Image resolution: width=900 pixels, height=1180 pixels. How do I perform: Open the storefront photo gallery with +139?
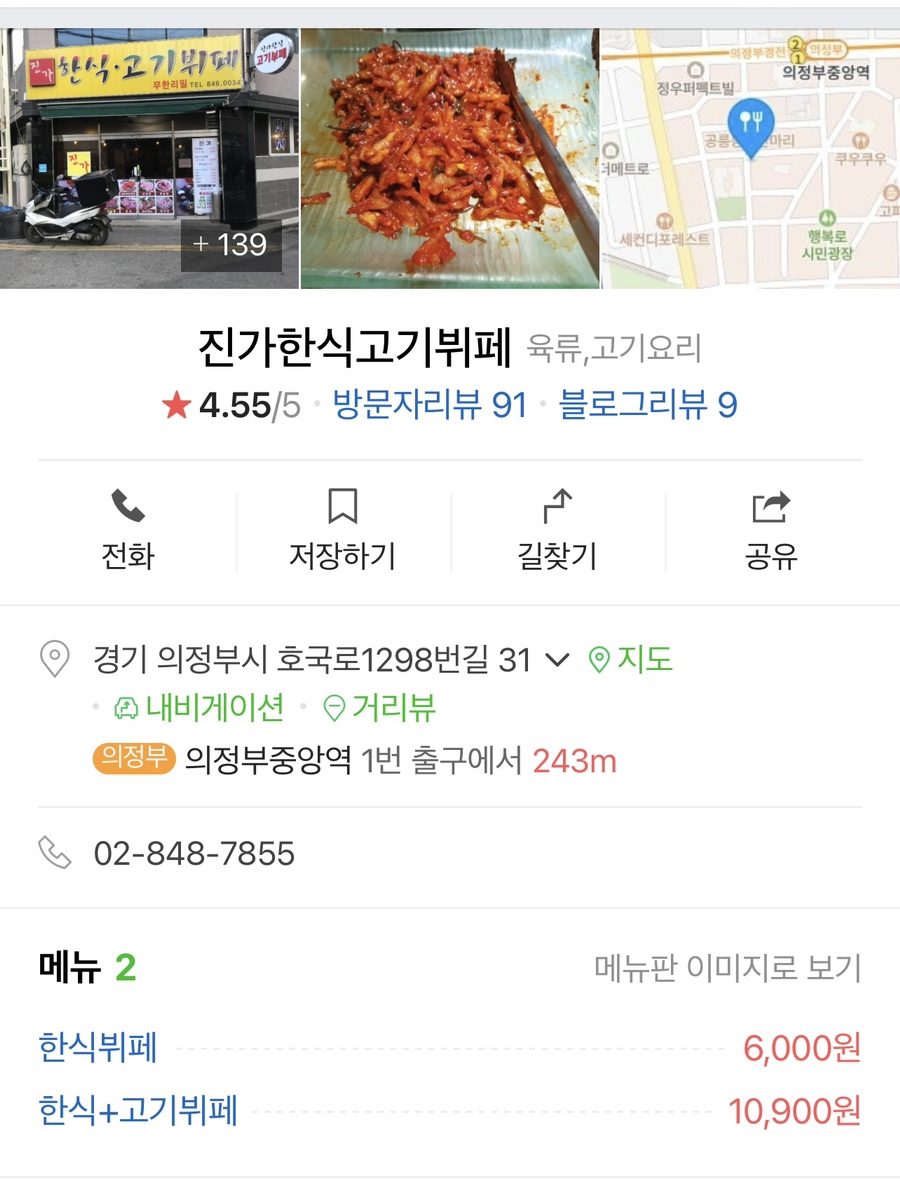pyautogui.click(x=150, y=158)
